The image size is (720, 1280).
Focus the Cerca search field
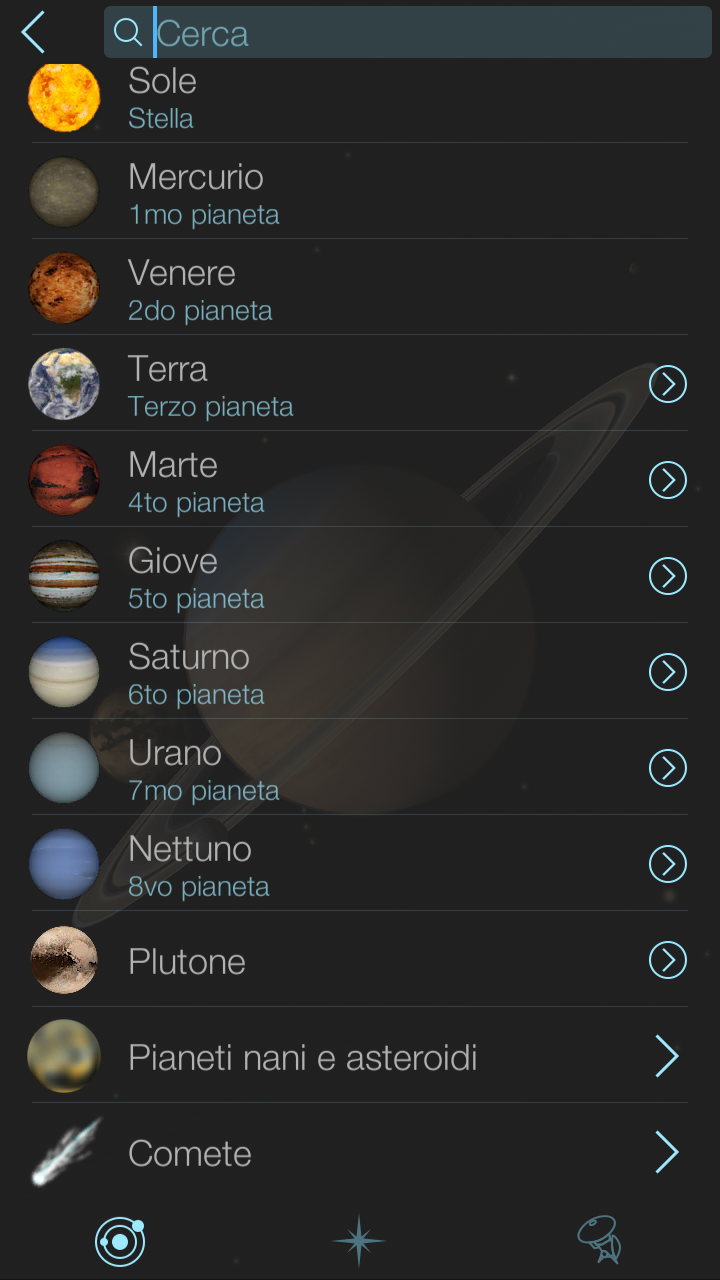click(x=420, y=33)
